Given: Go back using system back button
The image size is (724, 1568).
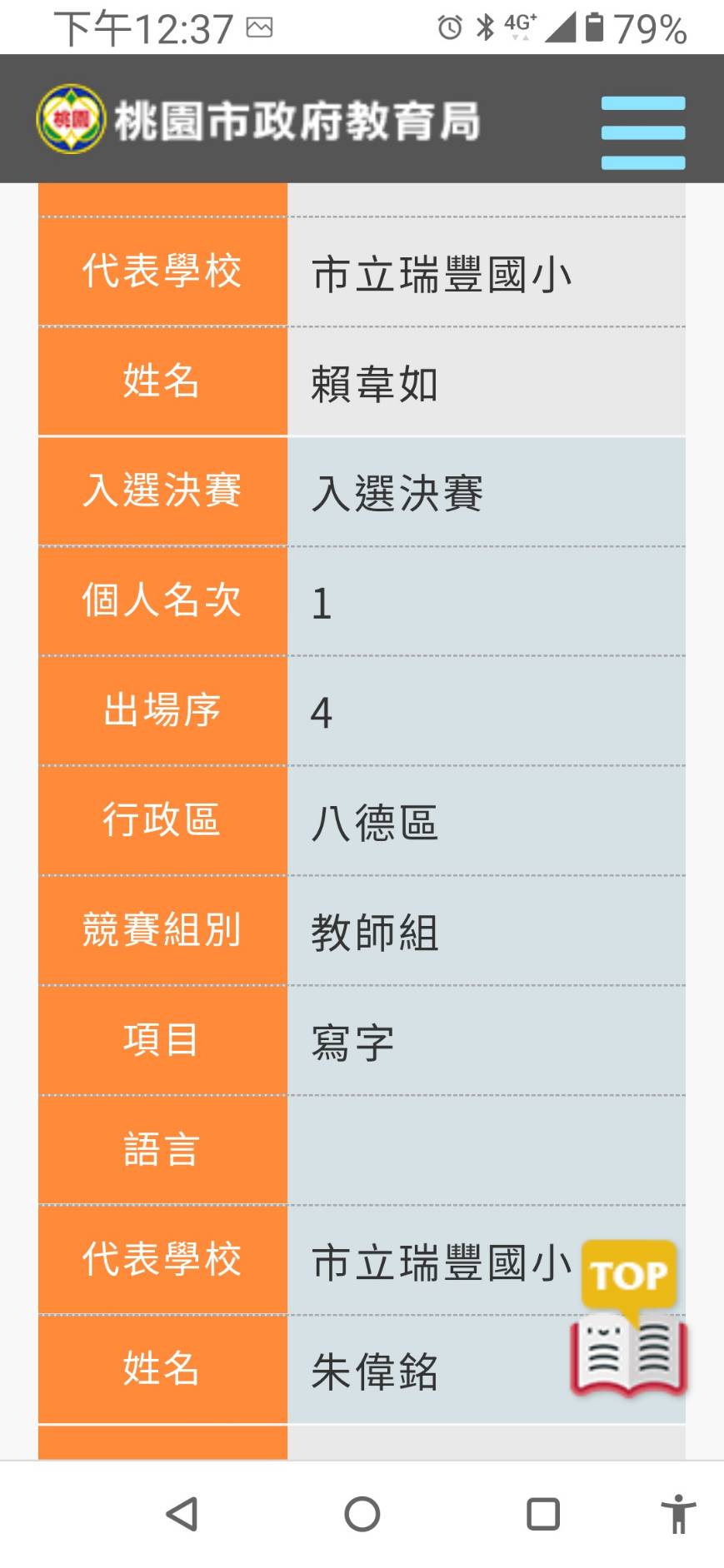Looking at the screenshot, I should 182,1514.
